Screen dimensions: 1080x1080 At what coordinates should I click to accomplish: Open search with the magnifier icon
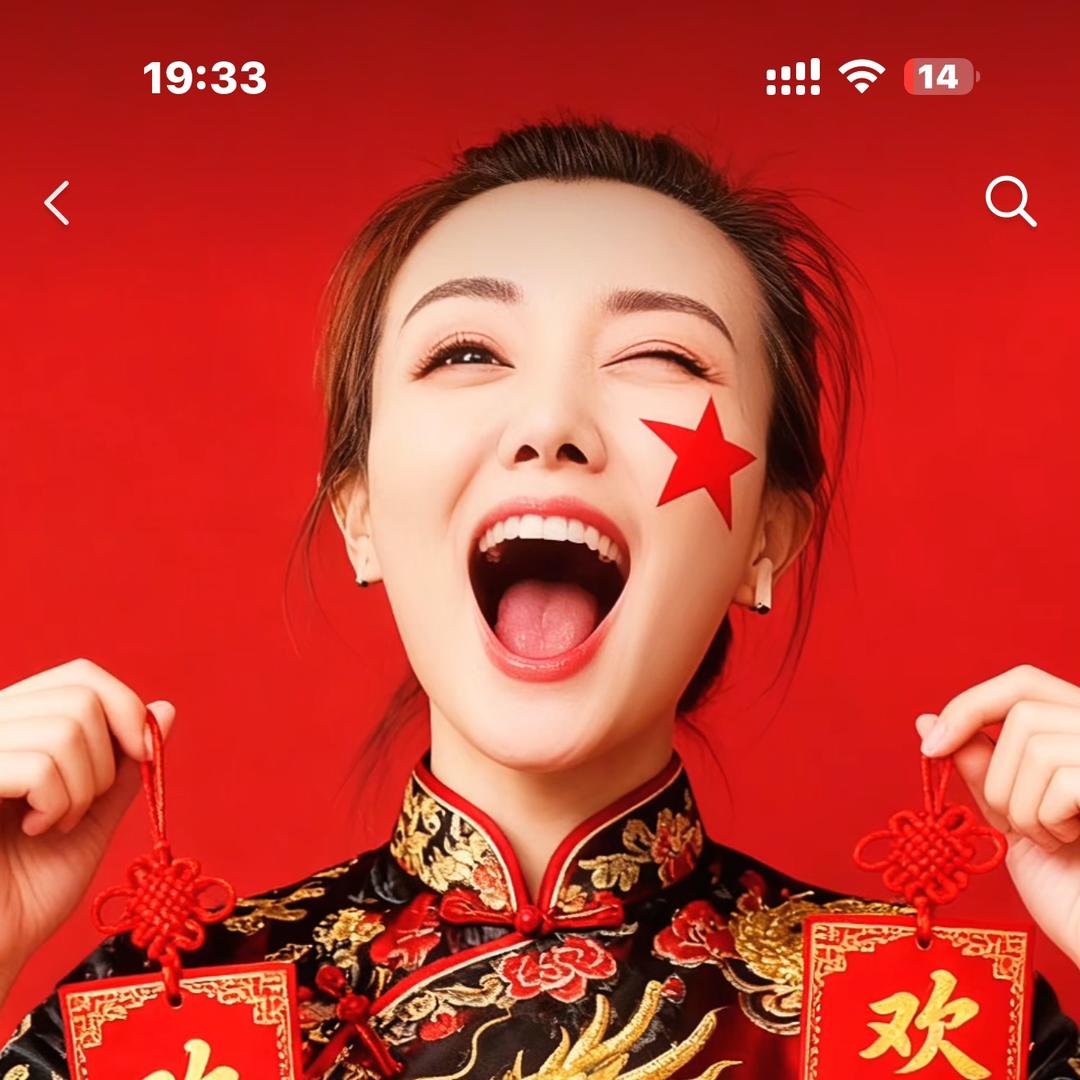pyautogui.click(x=1009, y=201)
